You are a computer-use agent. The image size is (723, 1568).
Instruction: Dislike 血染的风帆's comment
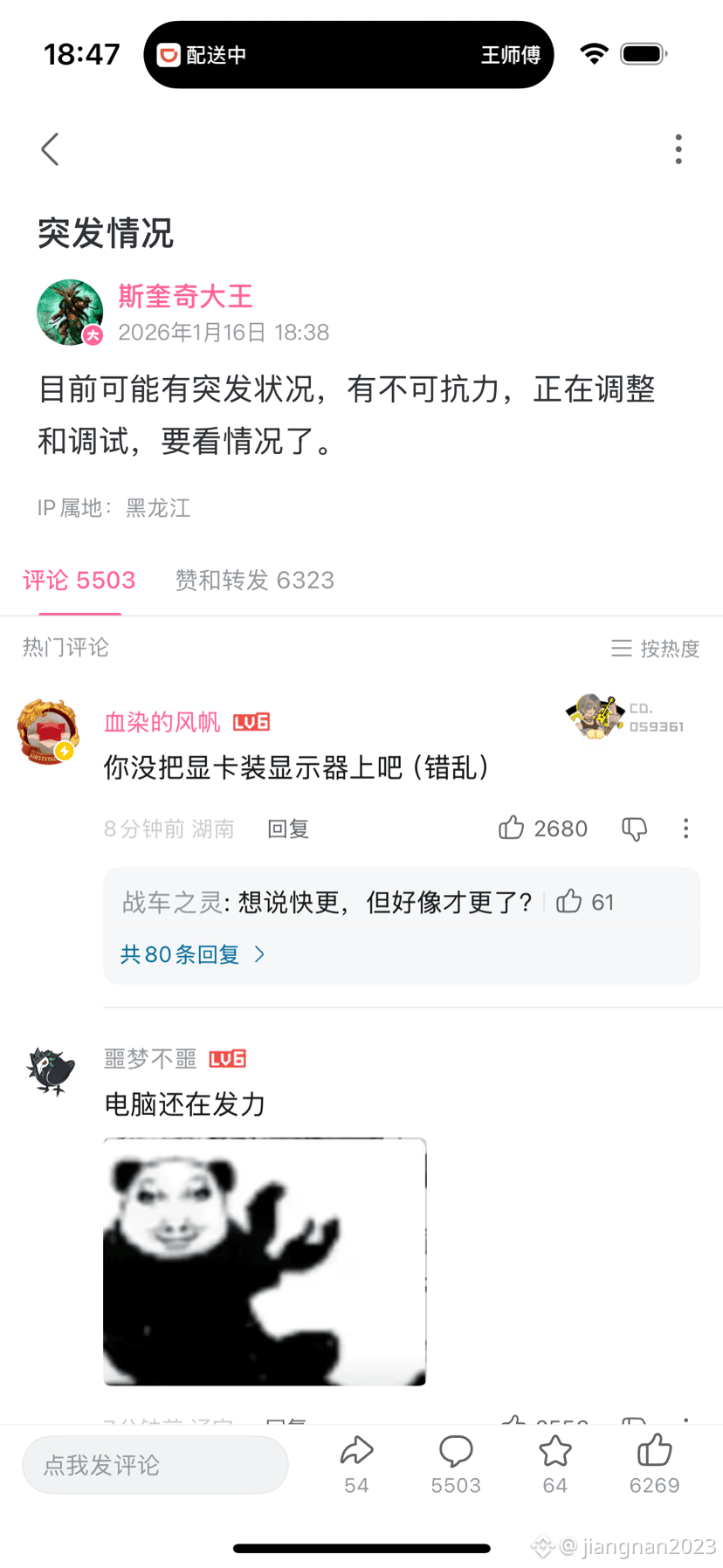tap(634, 829)
